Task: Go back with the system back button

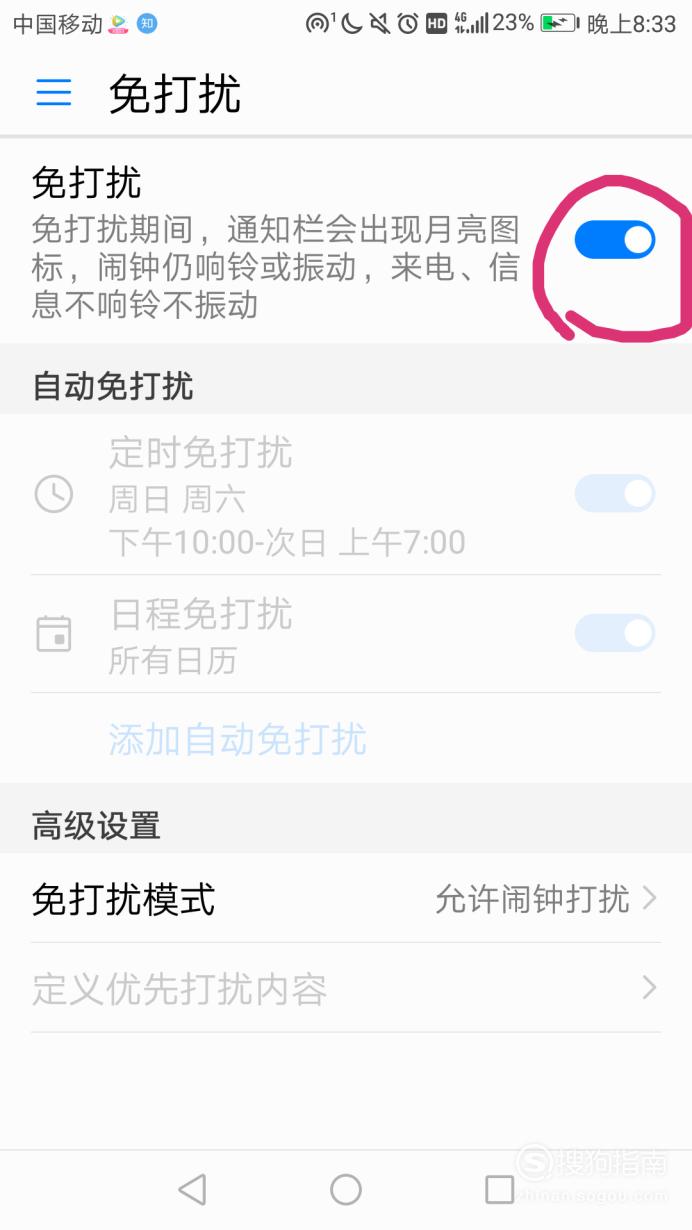Action: pos(192,1189)
